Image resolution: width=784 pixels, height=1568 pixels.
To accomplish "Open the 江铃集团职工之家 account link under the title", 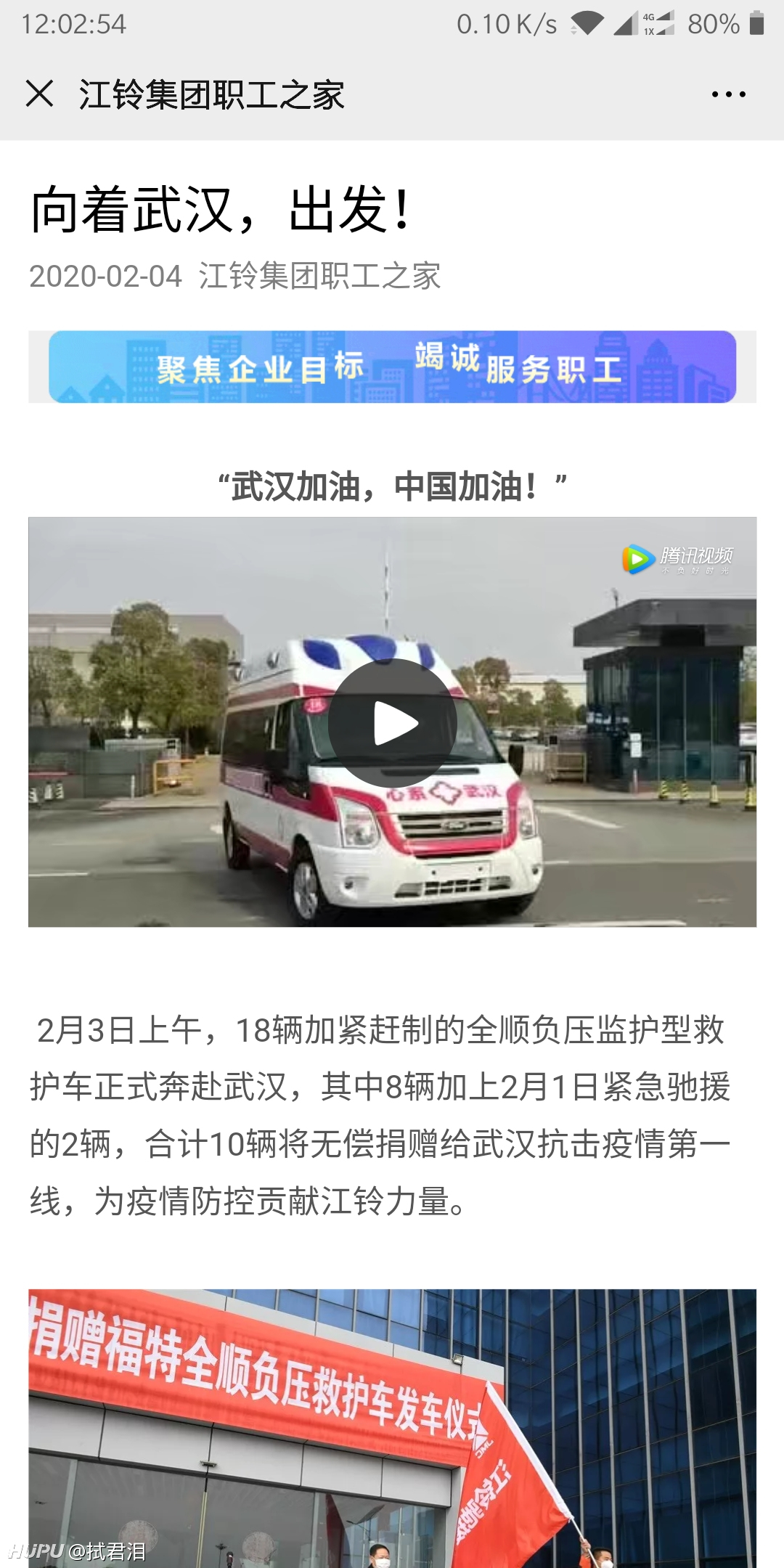I will [x=319, y=276].
